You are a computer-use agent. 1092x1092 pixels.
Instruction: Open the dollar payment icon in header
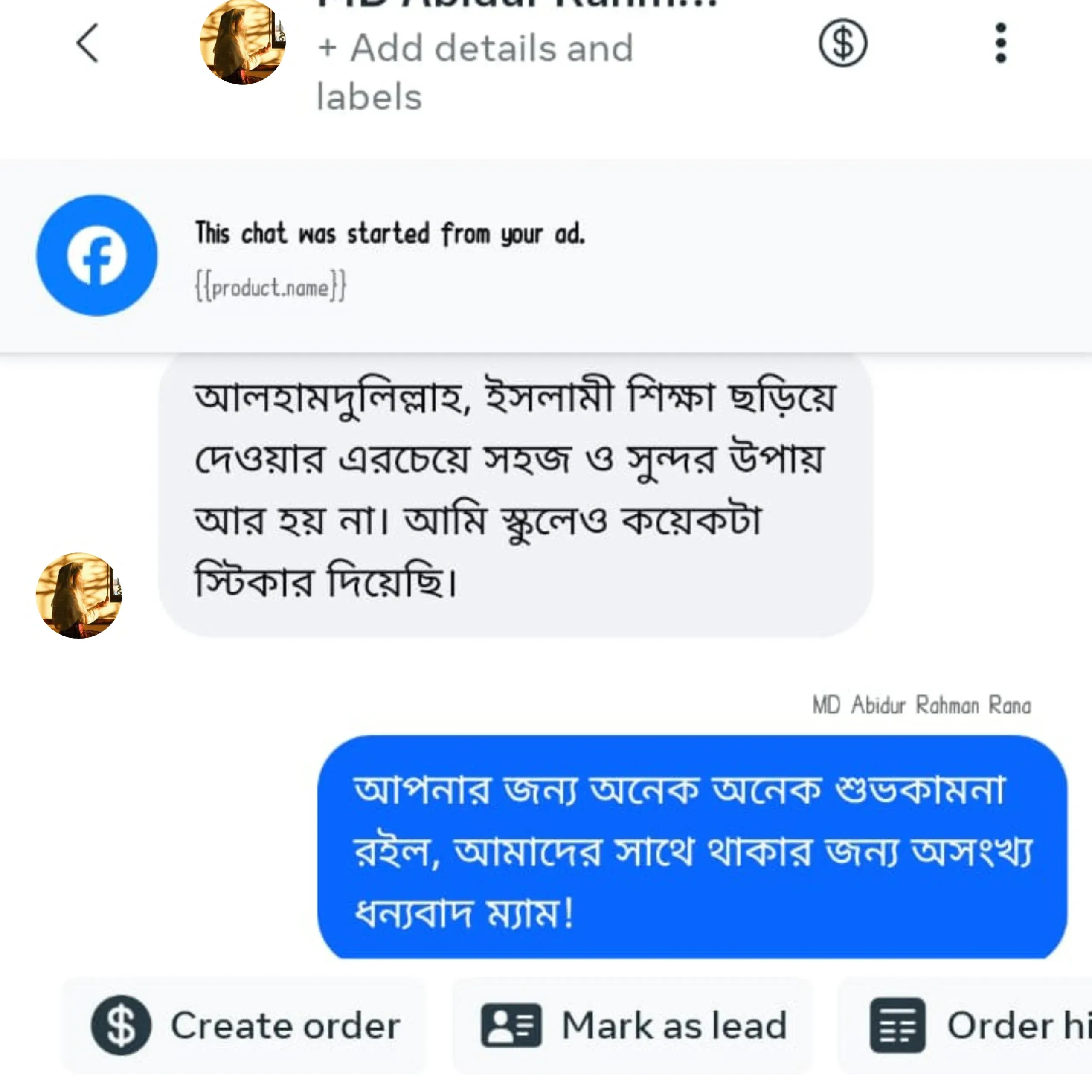coord(843,43)
